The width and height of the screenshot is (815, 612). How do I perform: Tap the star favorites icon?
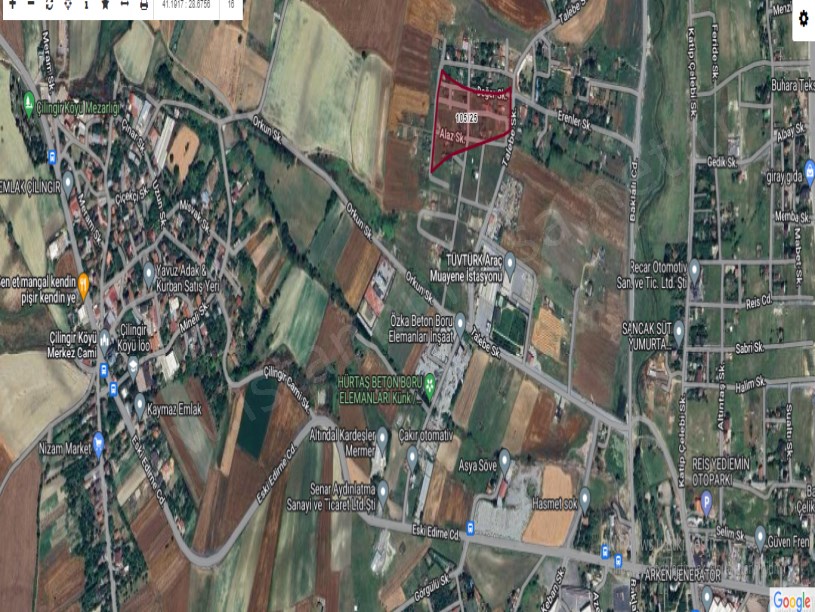[105, 5]
